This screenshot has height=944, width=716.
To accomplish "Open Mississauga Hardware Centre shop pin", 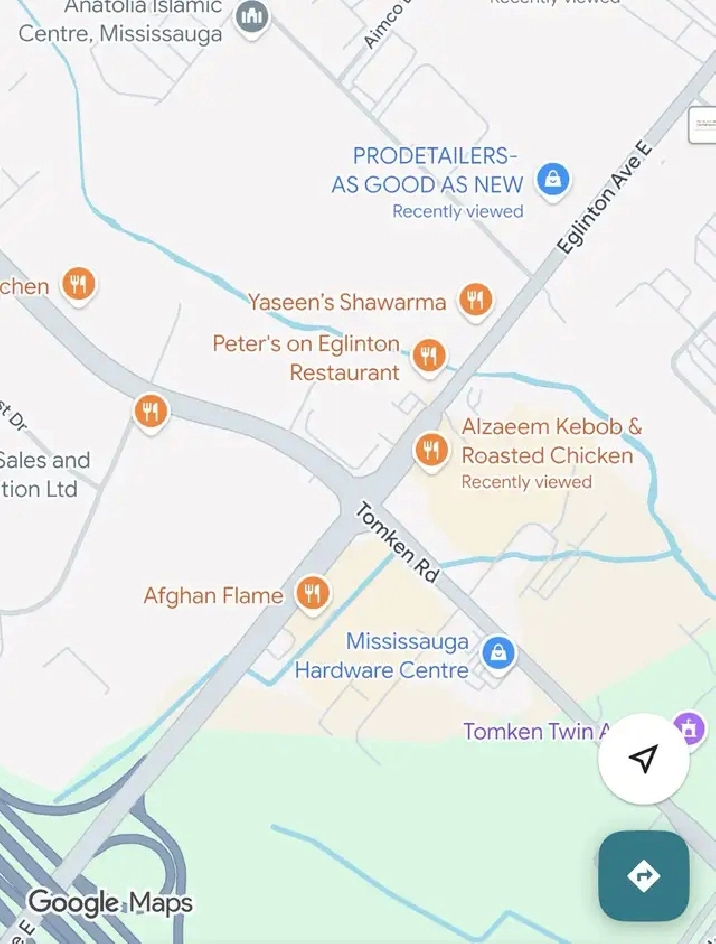I will point(498,654).
